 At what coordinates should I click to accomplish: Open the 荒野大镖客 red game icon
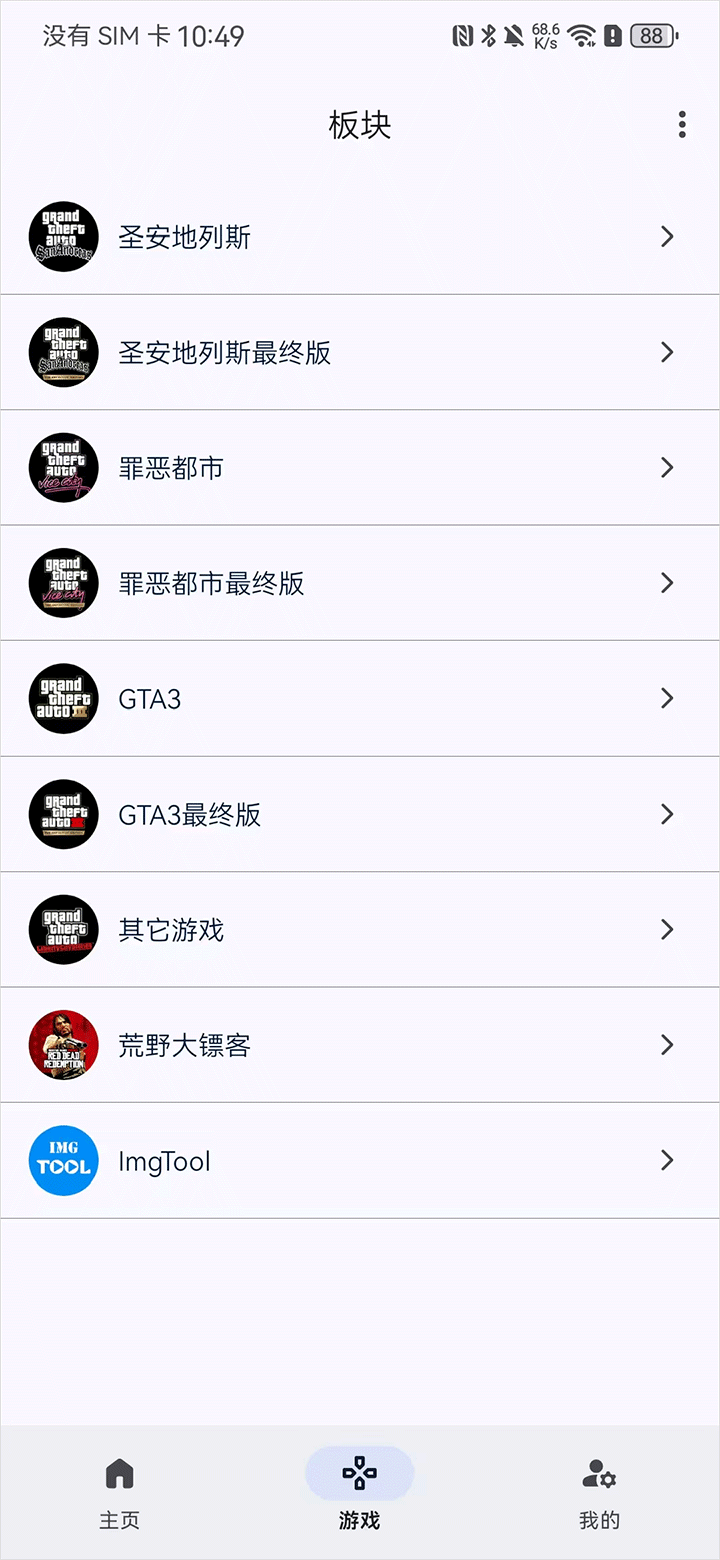coord(63,1045)
